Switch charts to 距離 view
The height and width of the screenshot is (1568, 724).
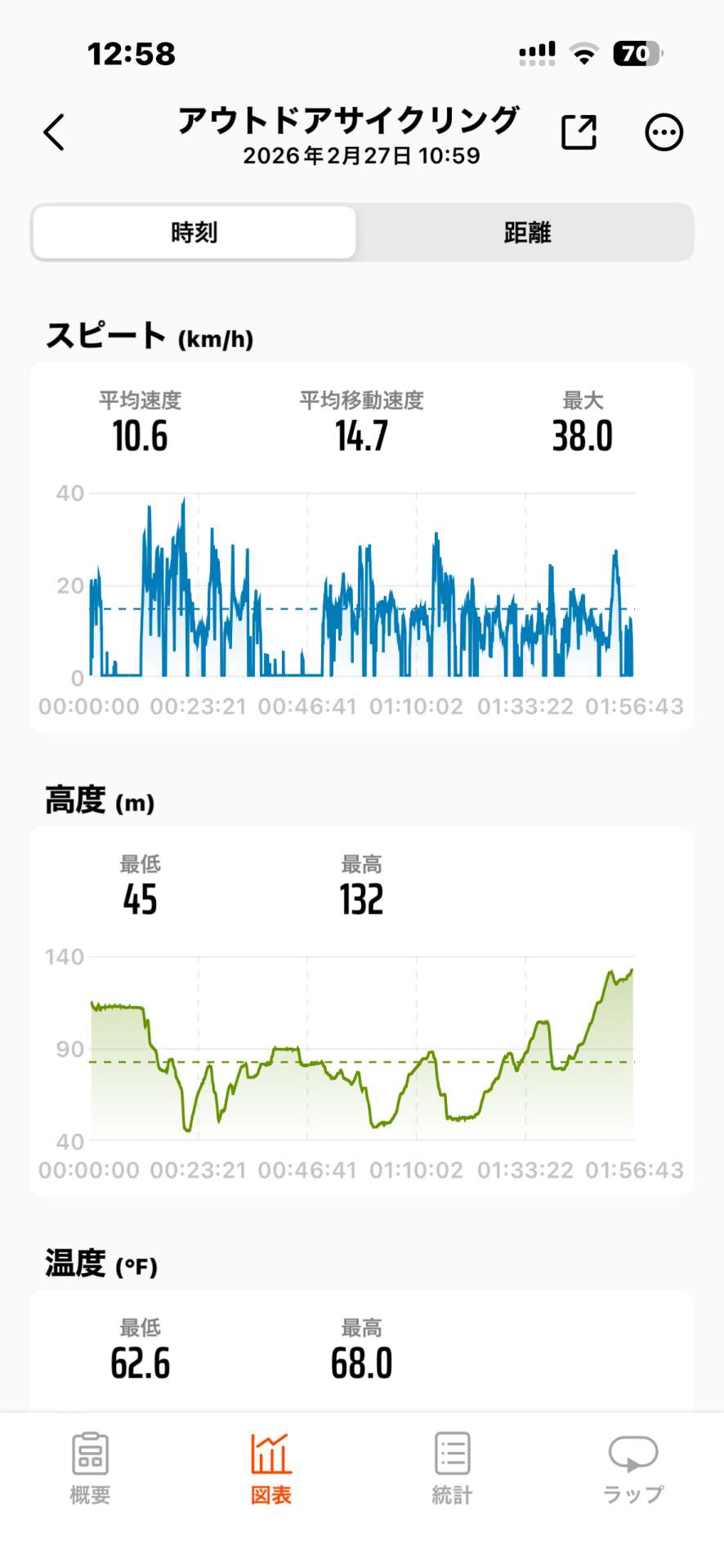[527, 233]
